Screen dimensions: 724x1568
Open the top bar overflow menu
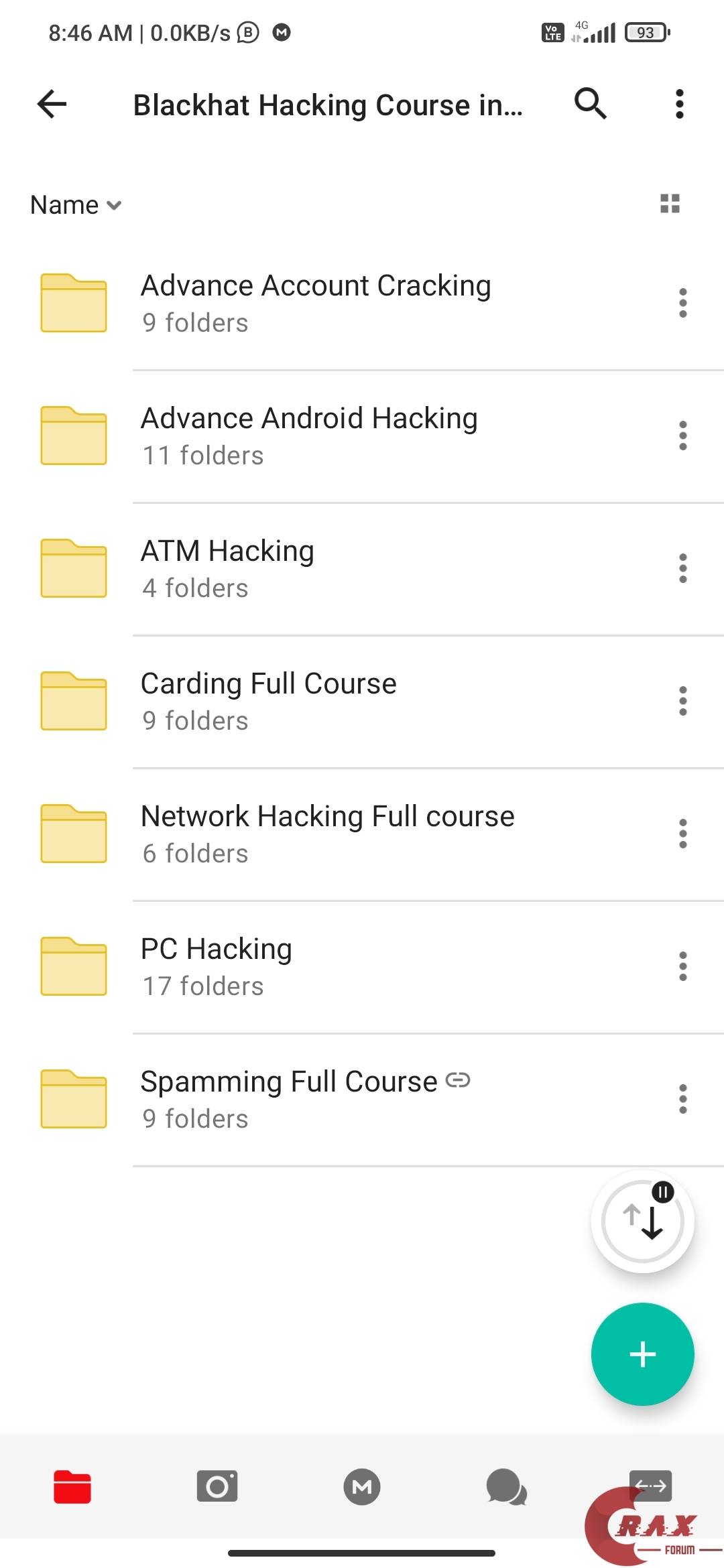pyautogui.click(x=679, y=104)
